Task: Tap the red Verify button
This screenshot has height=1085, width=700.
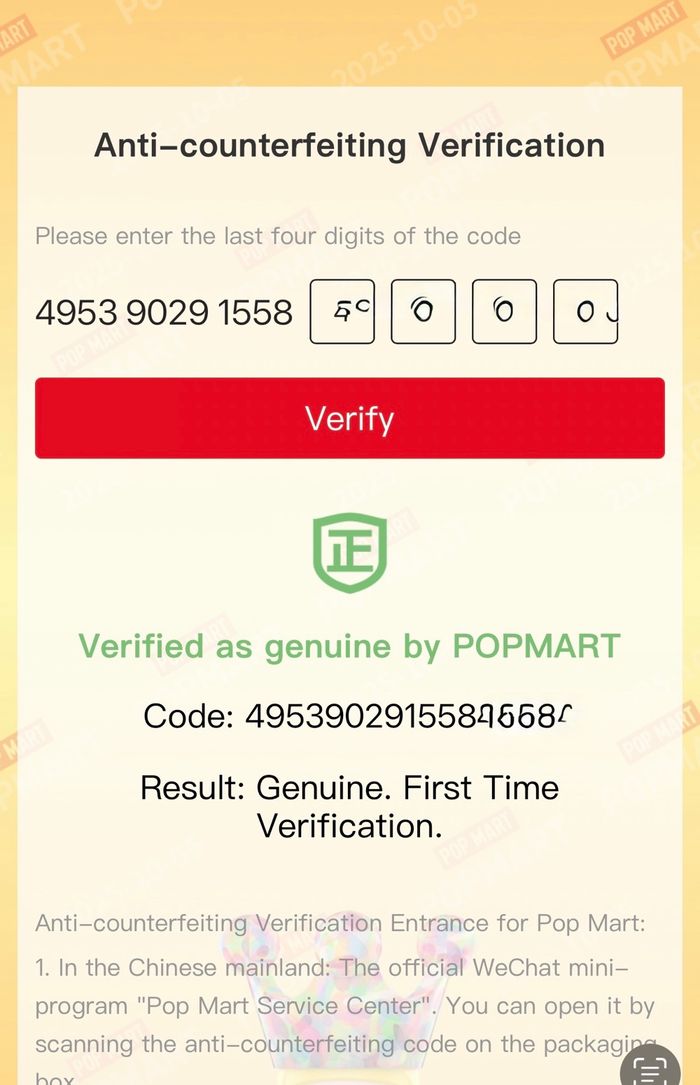Action: [x=349, y=418]
